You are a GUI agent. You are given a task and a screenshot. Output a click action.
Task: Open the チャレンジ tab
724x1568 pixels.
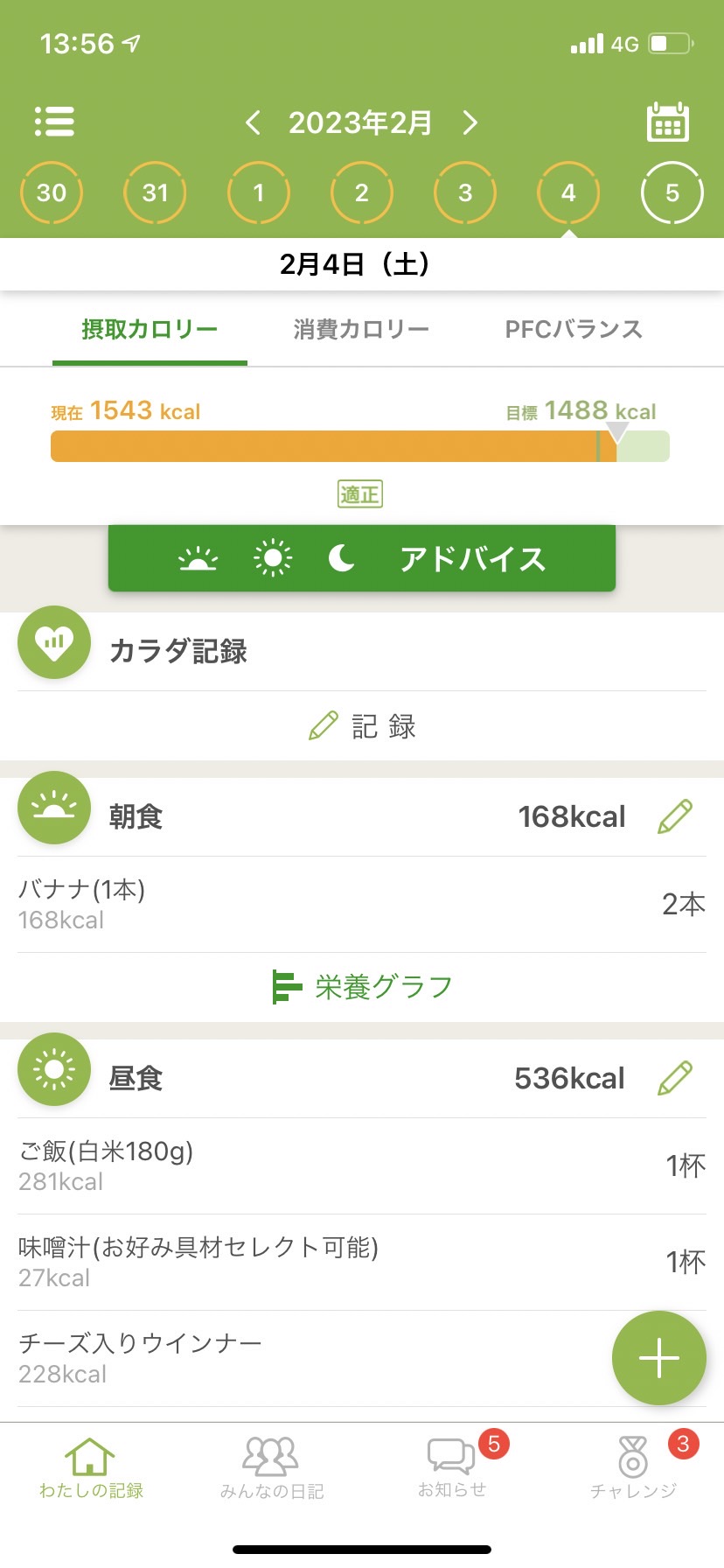(633, 1468)
